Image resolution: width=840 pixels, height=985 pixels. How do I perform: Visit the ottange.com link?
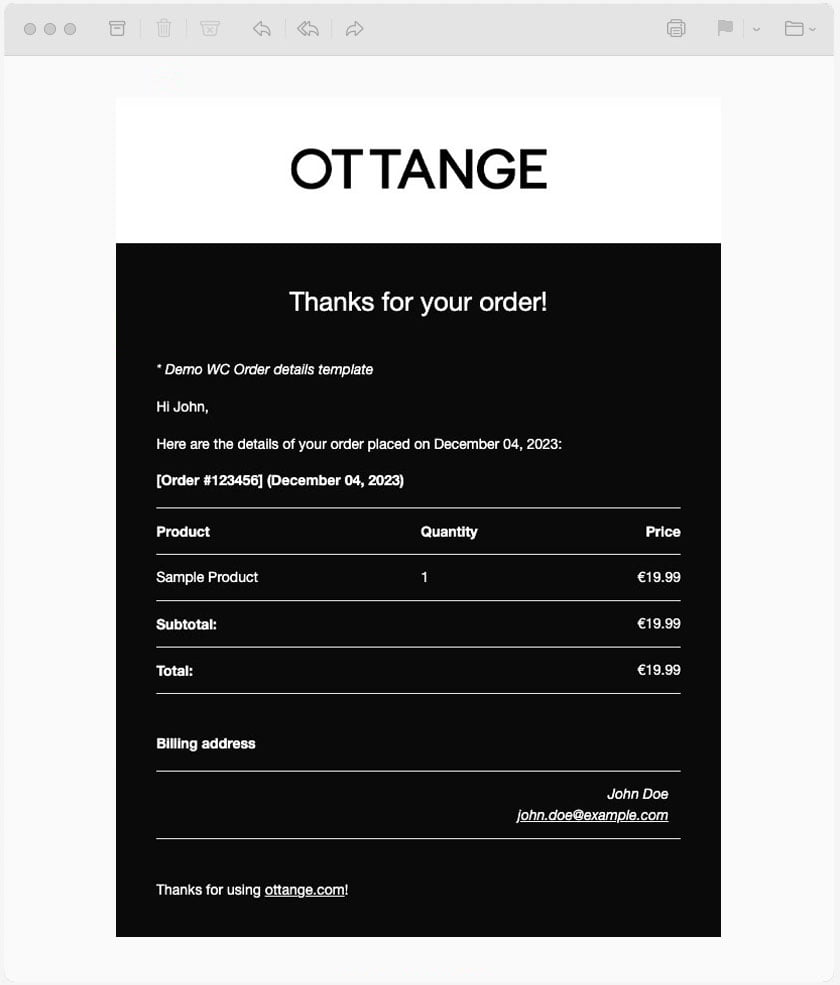[304, 889]
